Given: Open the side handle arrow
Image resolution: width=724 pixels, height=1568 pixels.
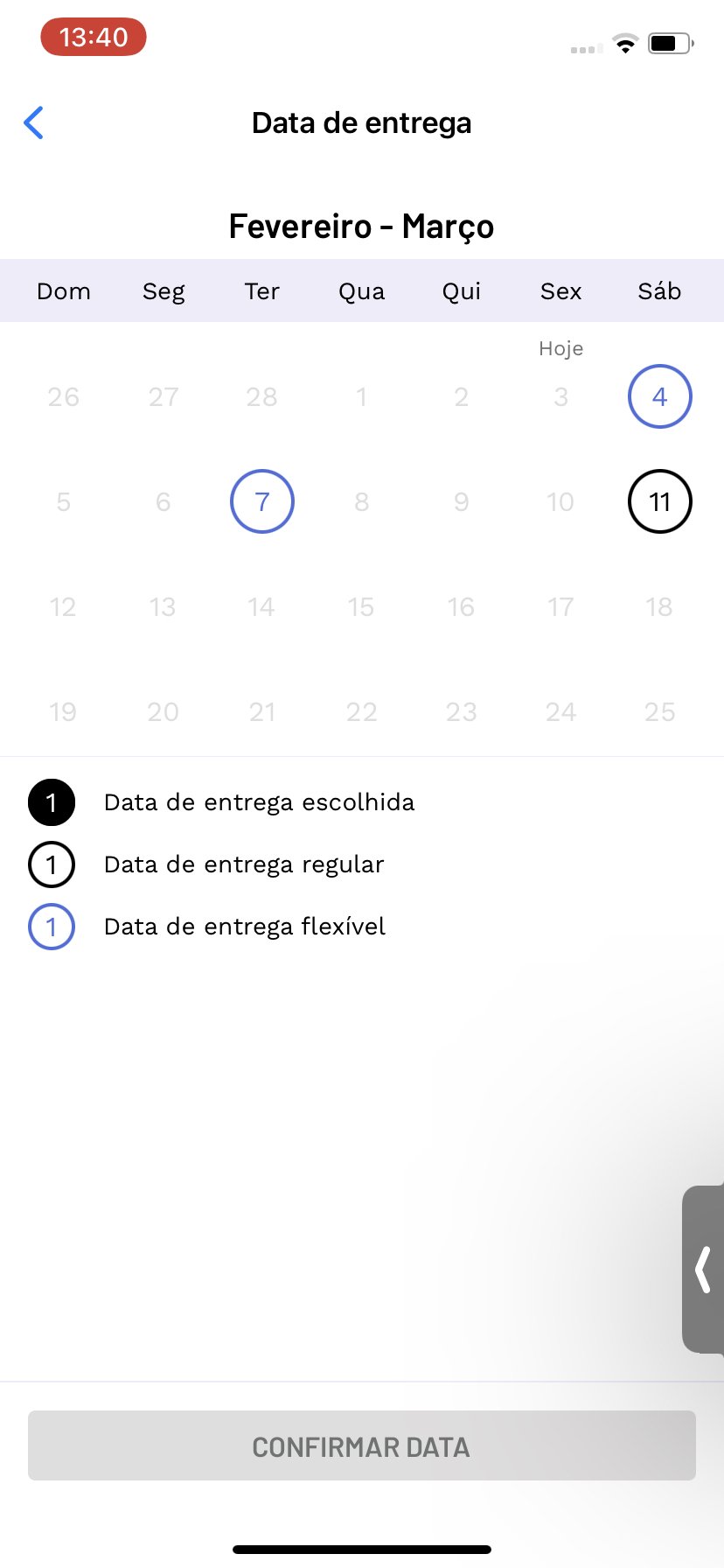Looking at the screenshot, I should [703, 1270].
